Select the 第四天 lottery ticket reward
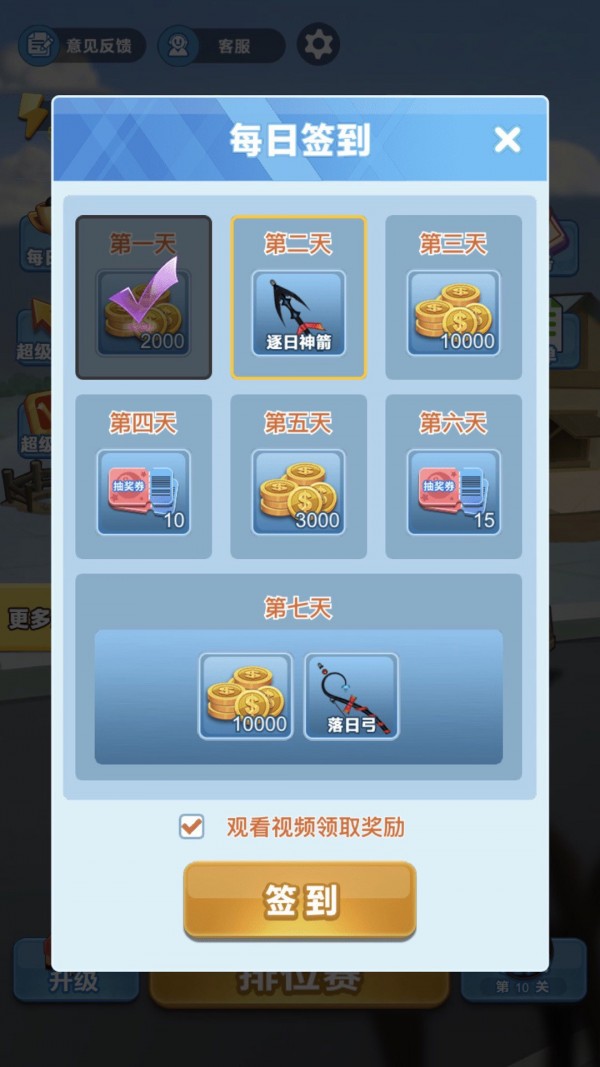Image resolution: width=600 pixels, height=1067 pixels. pos(143,492)
